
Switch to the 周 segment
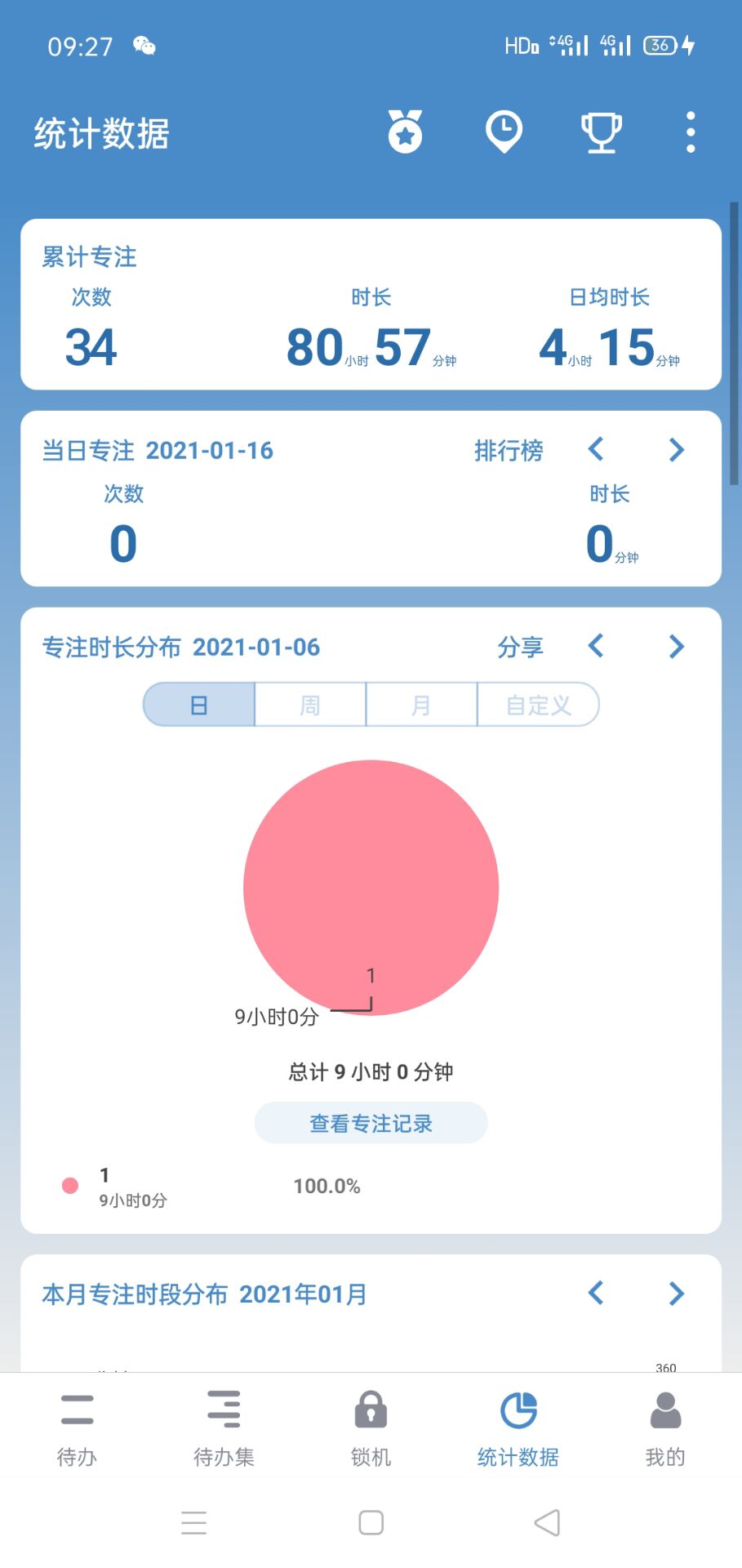tap(310, 705)
